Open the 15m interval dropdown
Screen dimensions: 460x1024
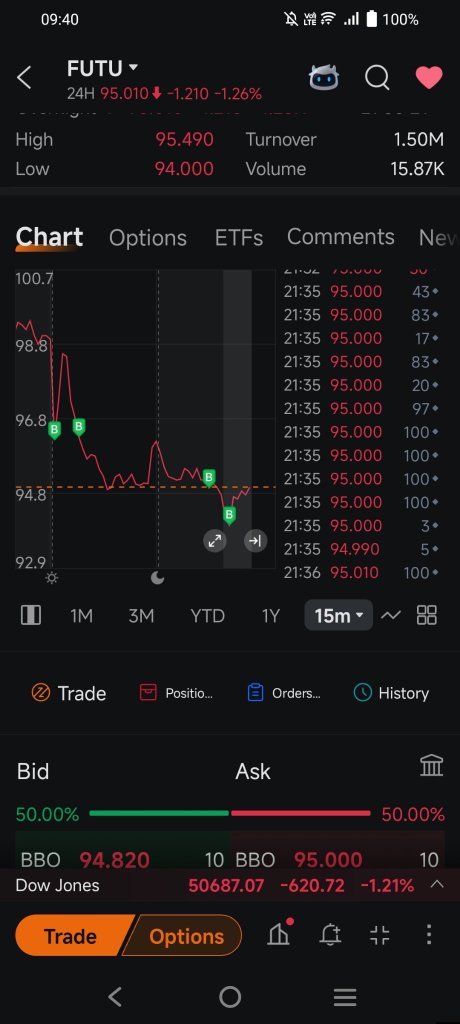[x=338, y=615]
